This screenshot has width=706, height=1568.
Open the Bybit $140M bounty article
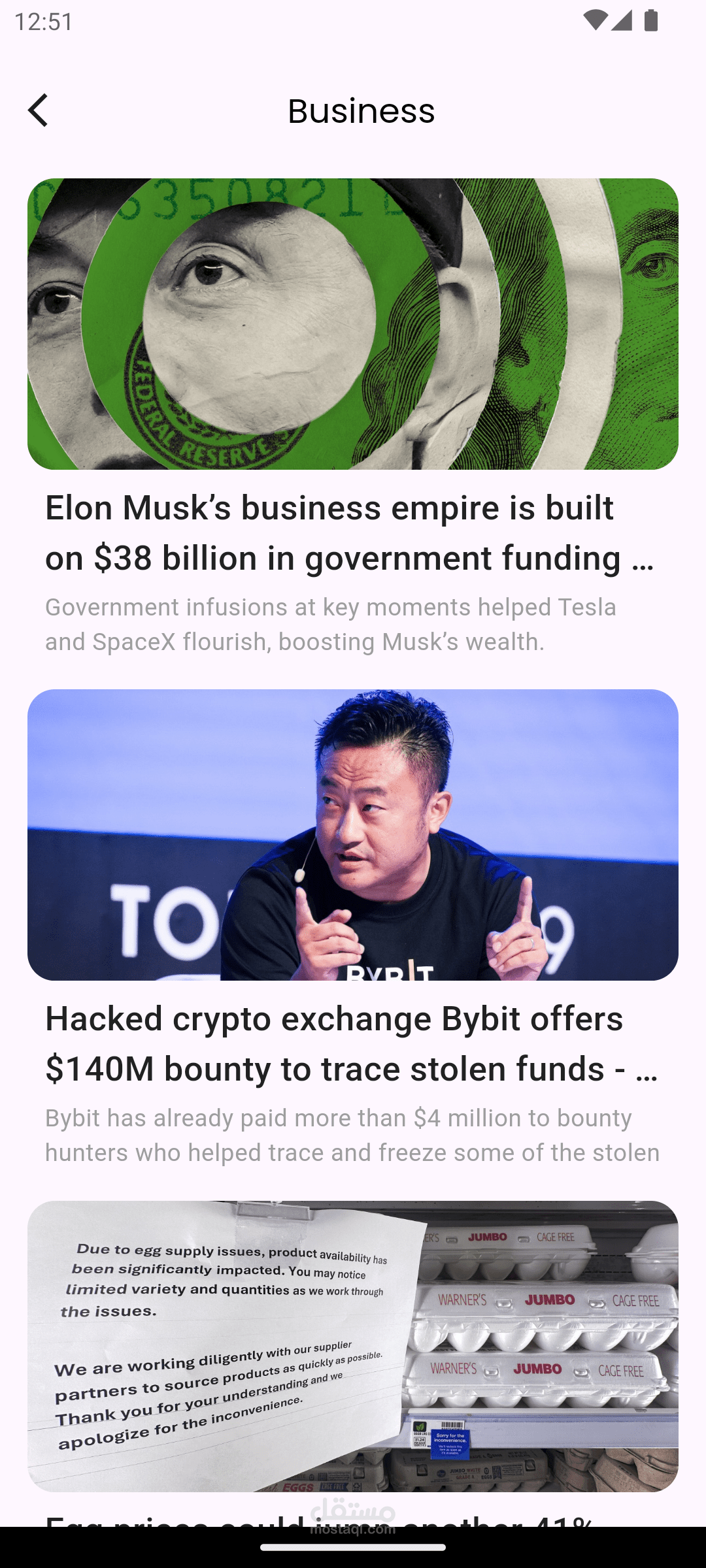pyautogui.click(x=352, y=1043)
